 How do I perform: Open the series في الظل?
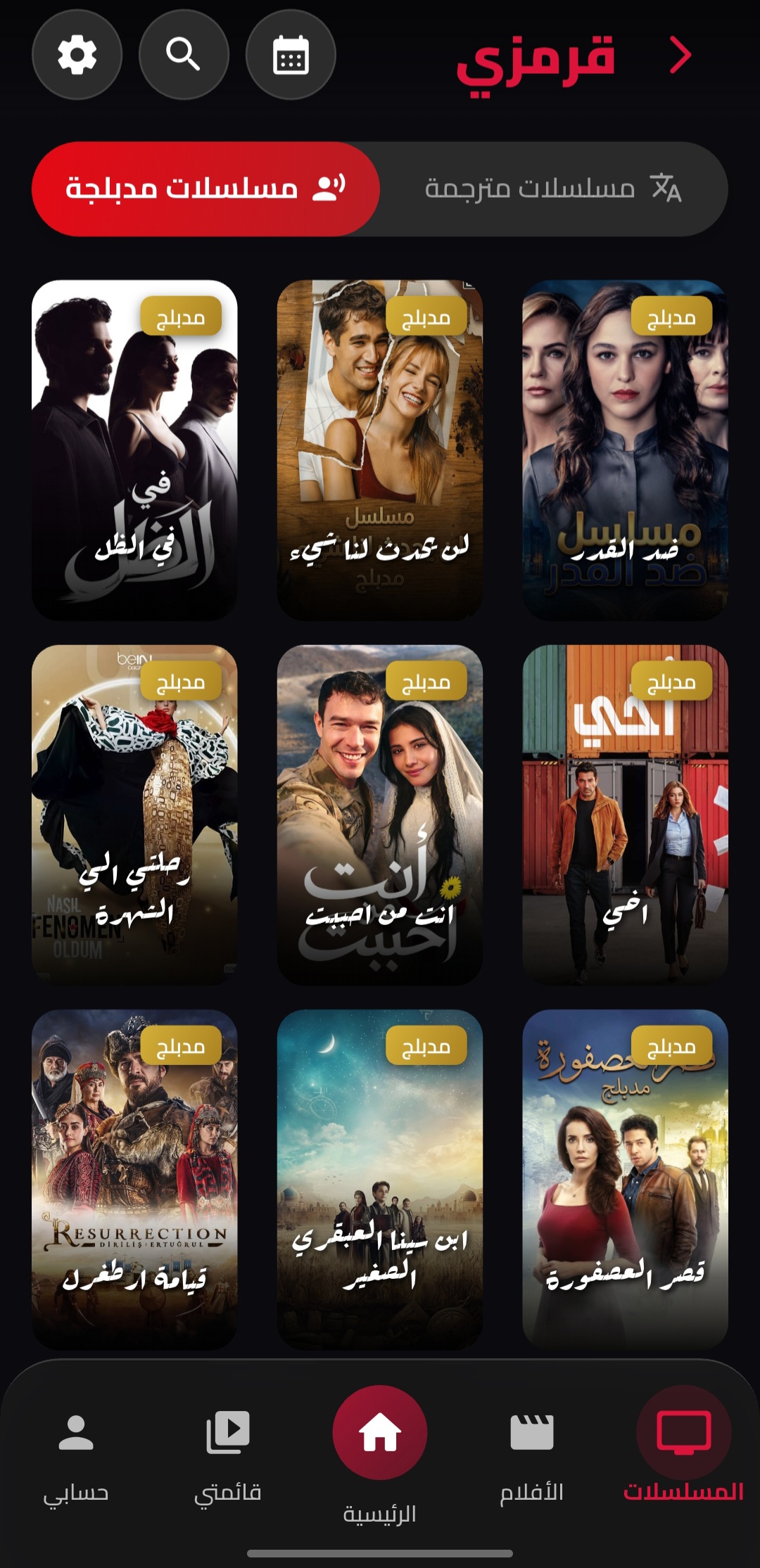(x=134, y=450)
